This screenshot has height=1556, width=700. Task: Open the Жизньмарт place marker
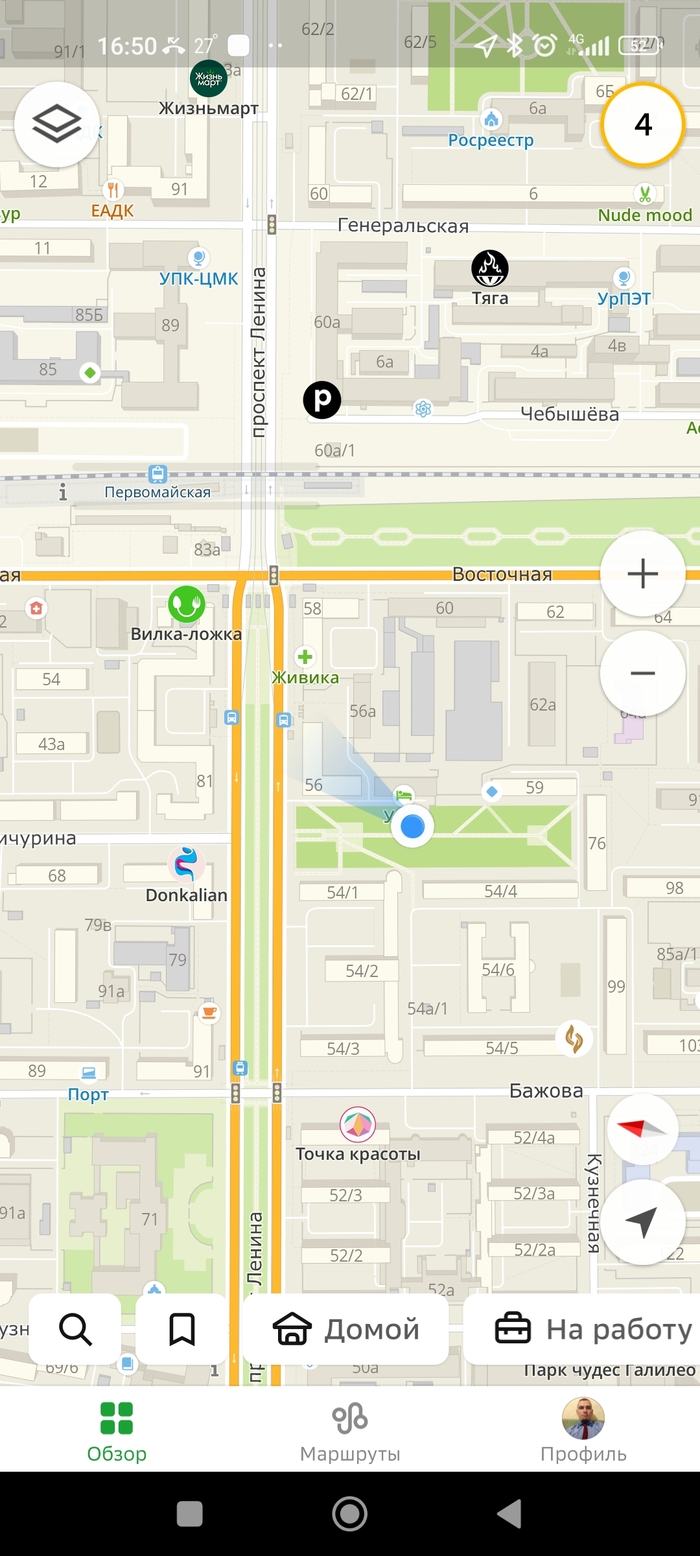209,80
